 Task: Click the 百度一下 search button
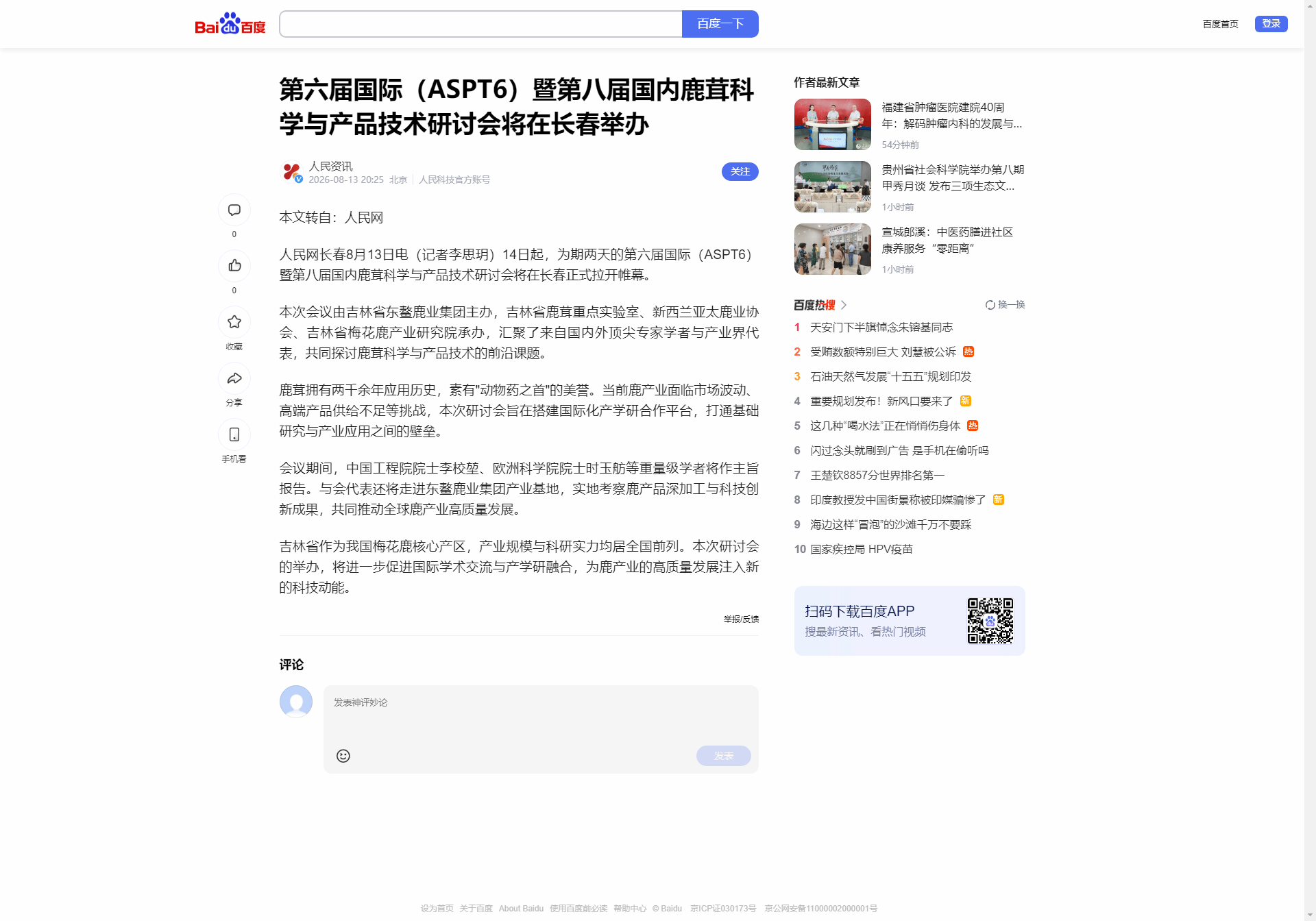pos(720,24)
